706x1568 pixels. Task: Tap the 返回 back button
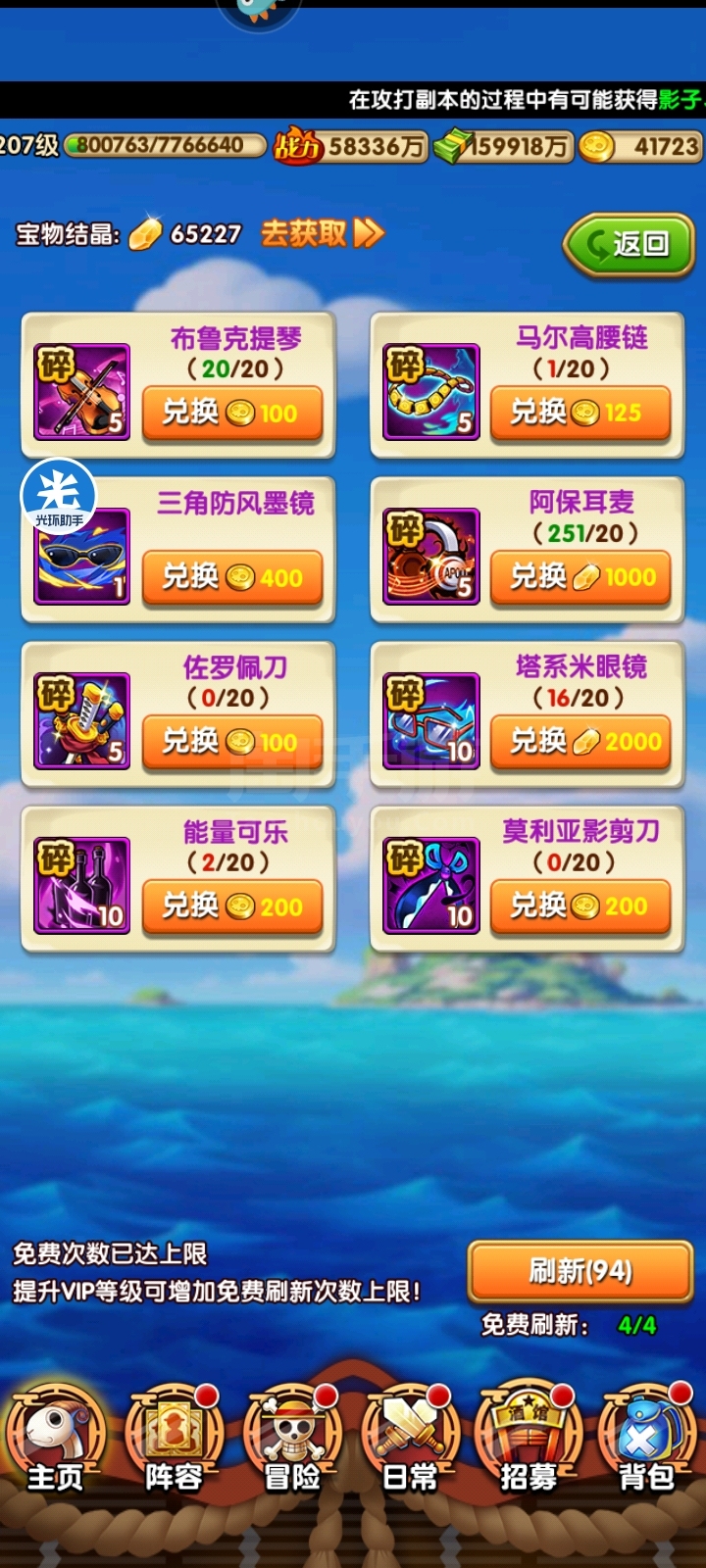pos(629,244)
